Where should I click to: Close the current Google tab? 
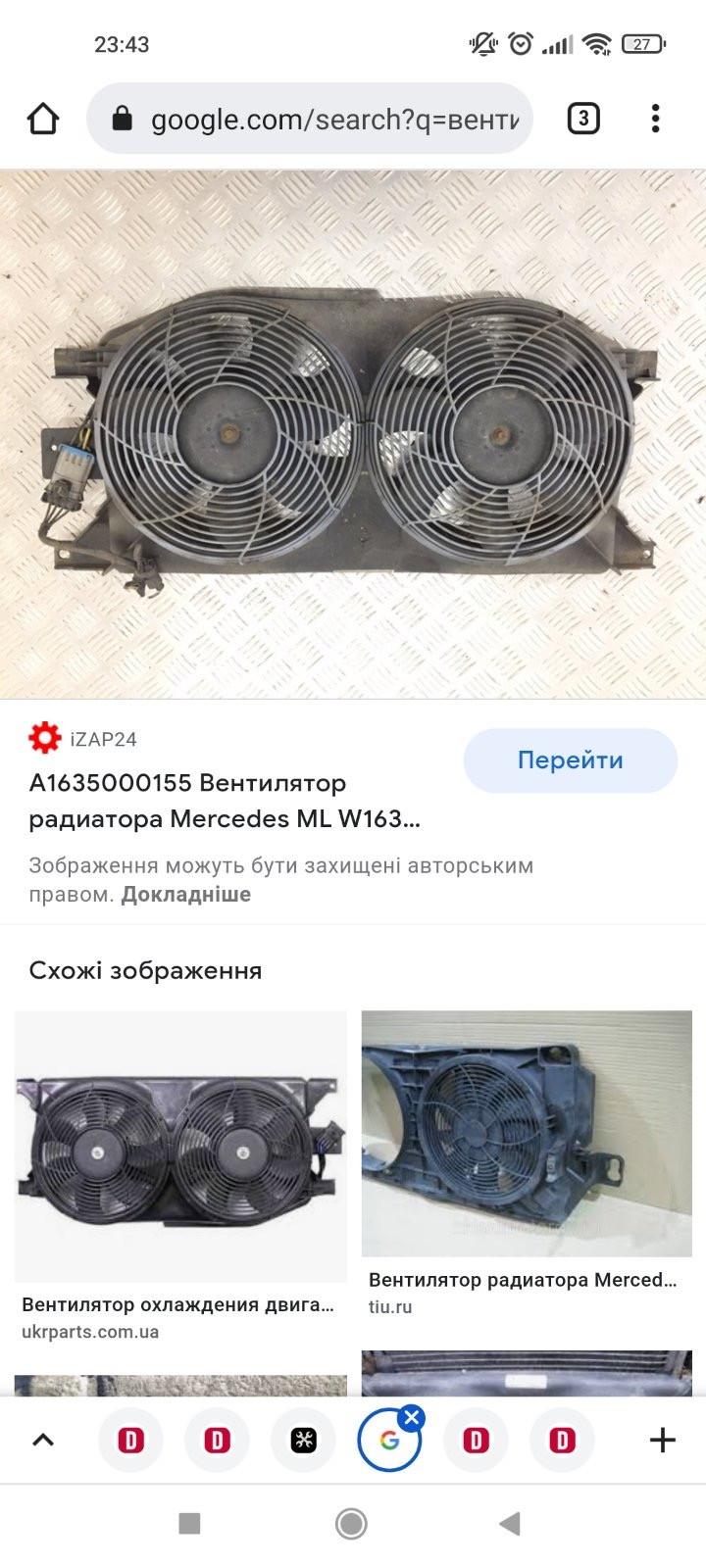[x=412, y=1417]
